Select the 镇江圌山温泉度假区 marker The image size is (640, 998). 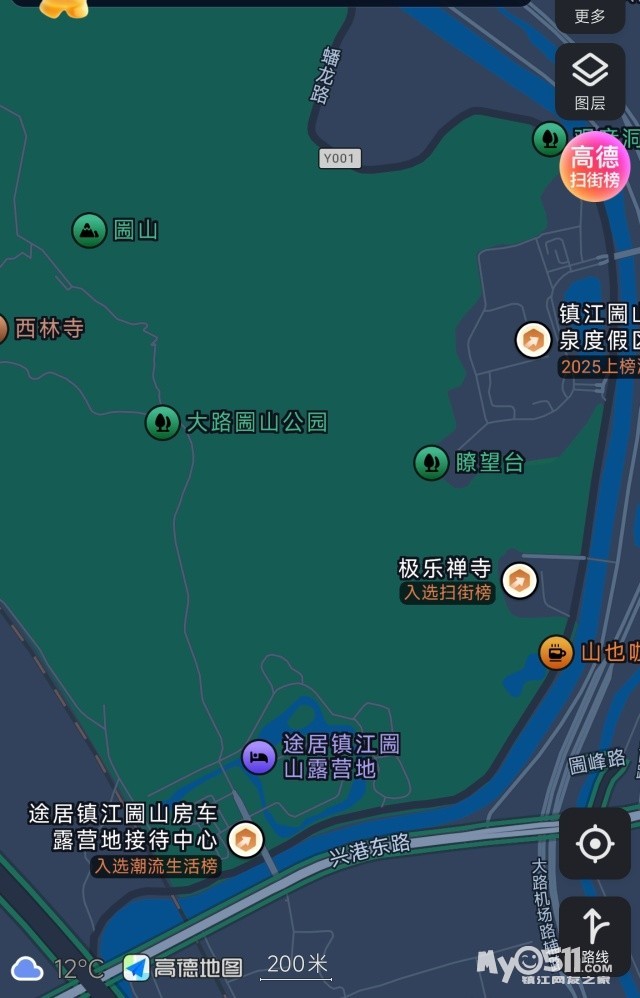[533, 340]
